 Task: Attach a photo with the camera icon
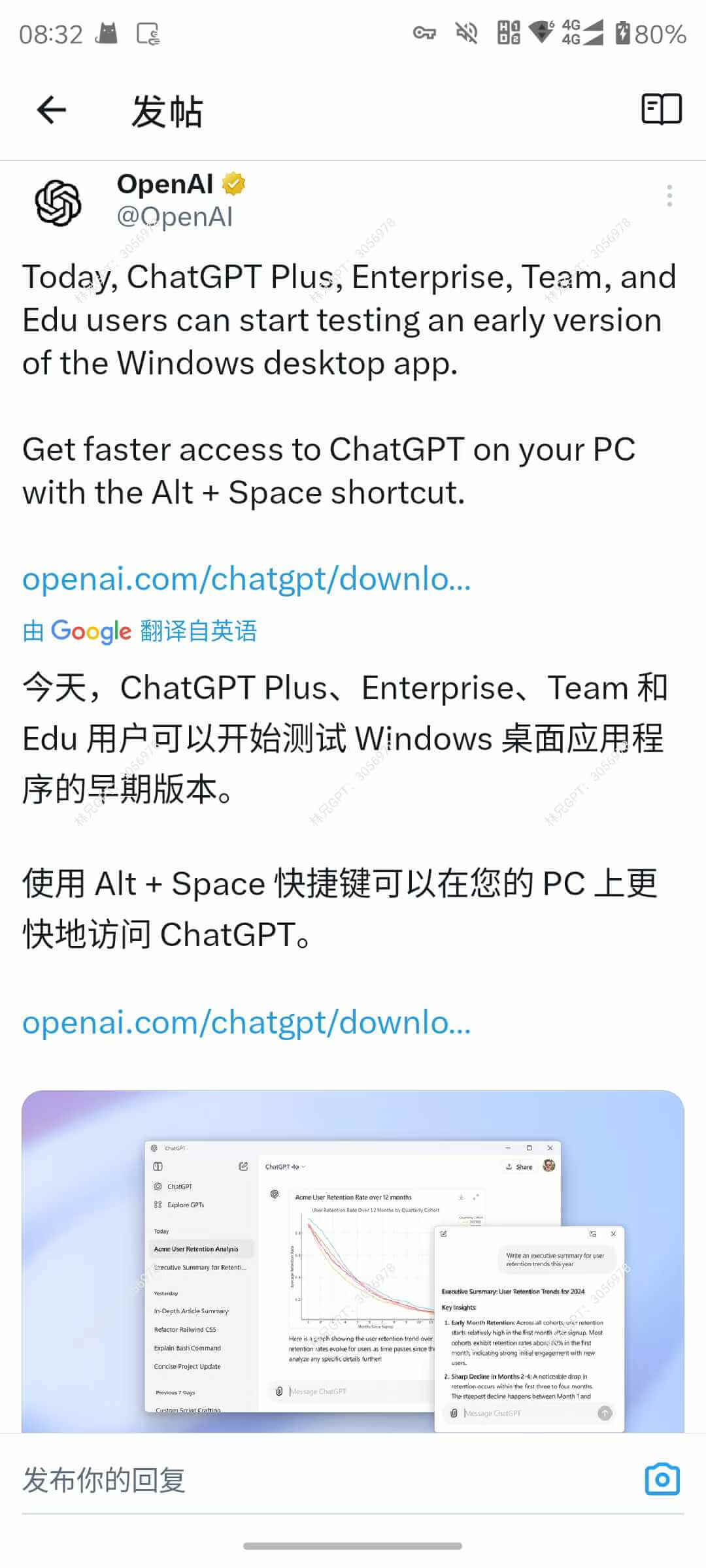tap(662, 1479)
